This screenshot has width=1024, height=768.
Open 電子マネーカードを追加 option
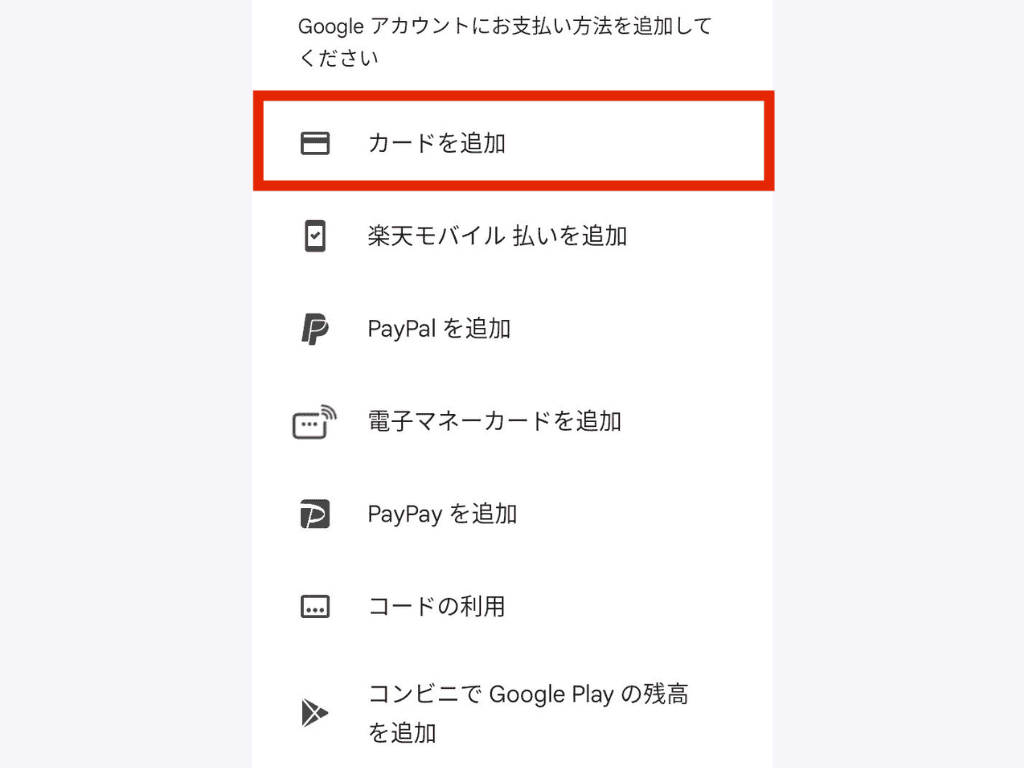pyautogui.click(x=494, y=421)
